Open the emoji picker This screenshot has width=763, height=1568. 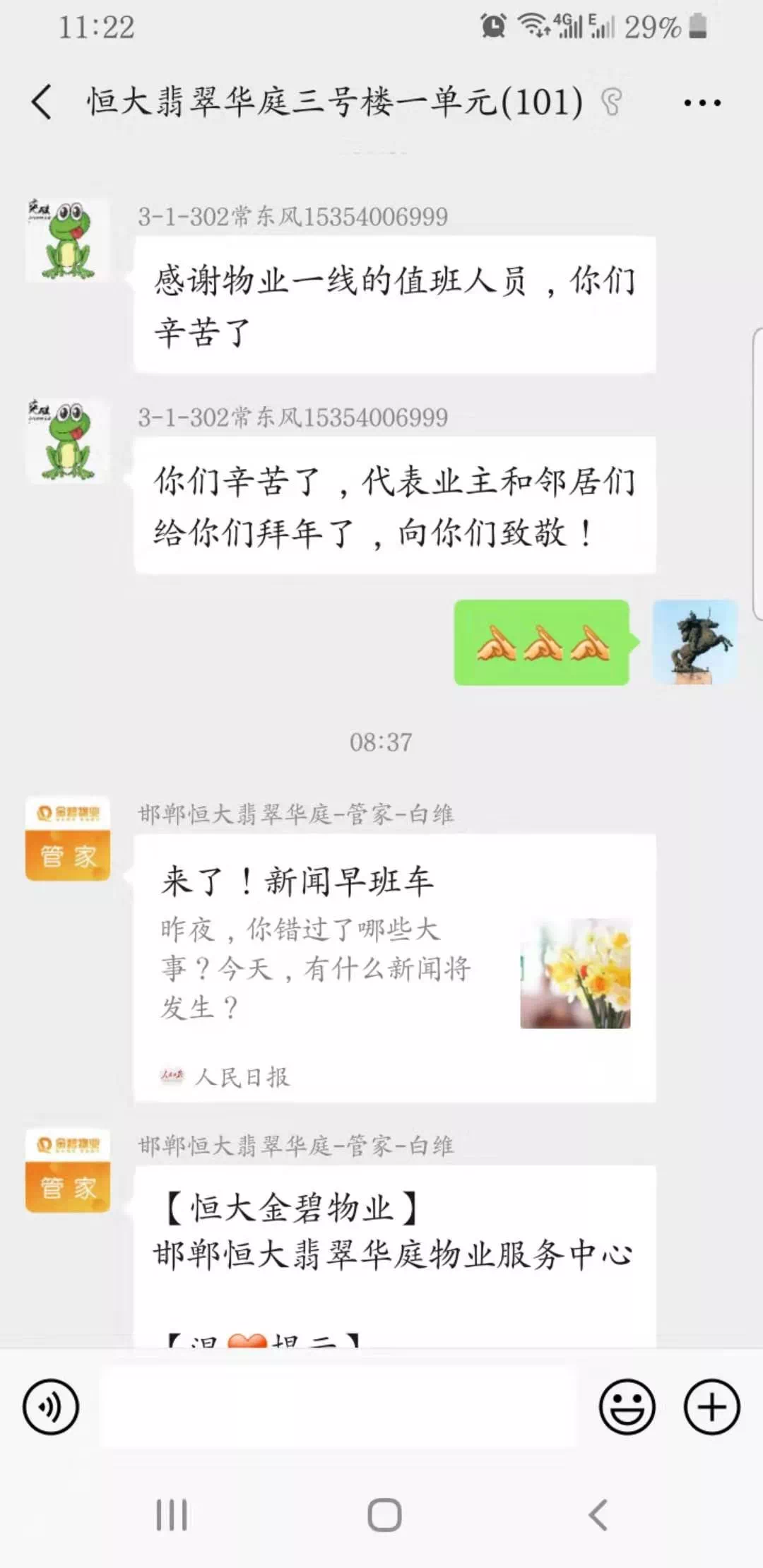(x=627, y=1406)
